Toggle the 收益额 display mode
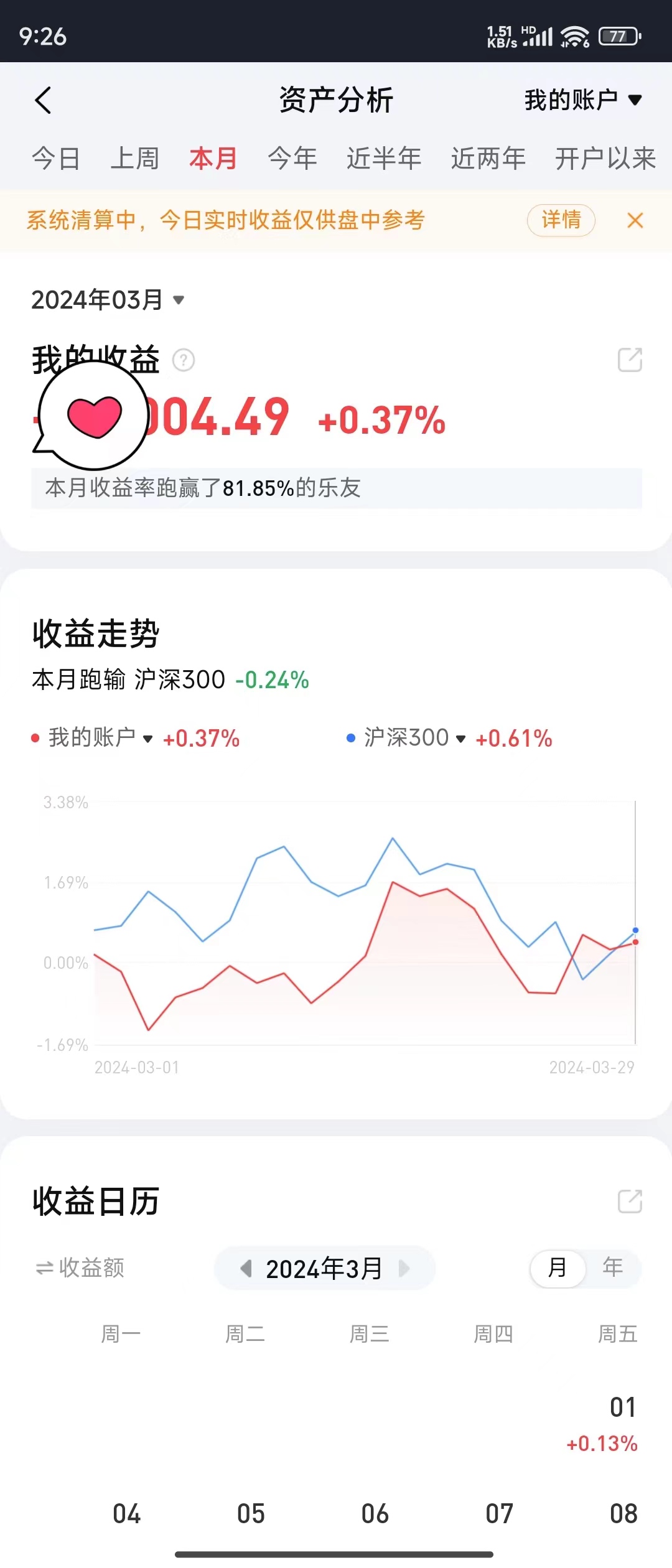The height and width of the screenshot is (1568, 672). [80, 1267]
